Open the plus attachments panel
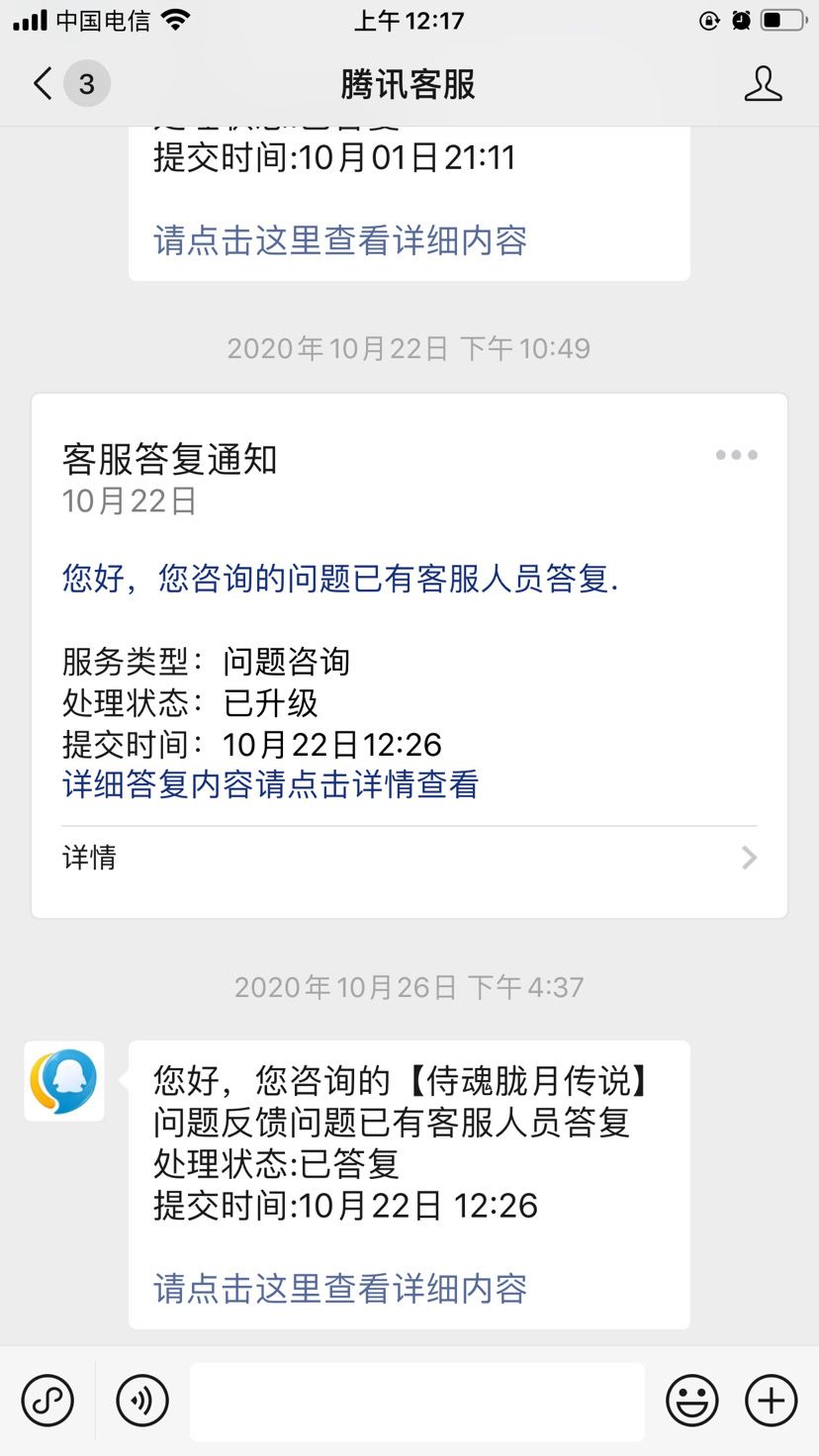 [772, 1401]
